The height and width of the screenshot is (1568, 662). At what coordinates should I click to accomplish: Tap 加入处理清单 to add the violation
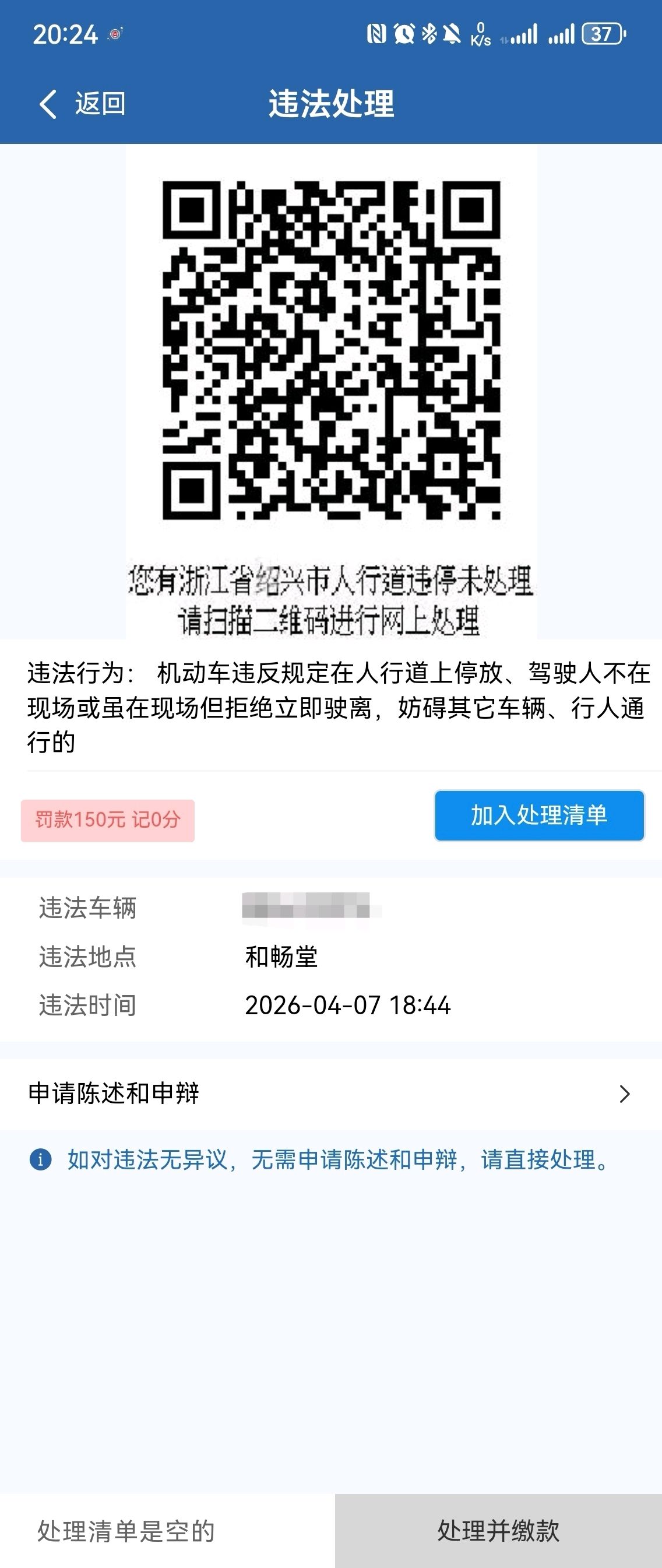pos(539,815)
